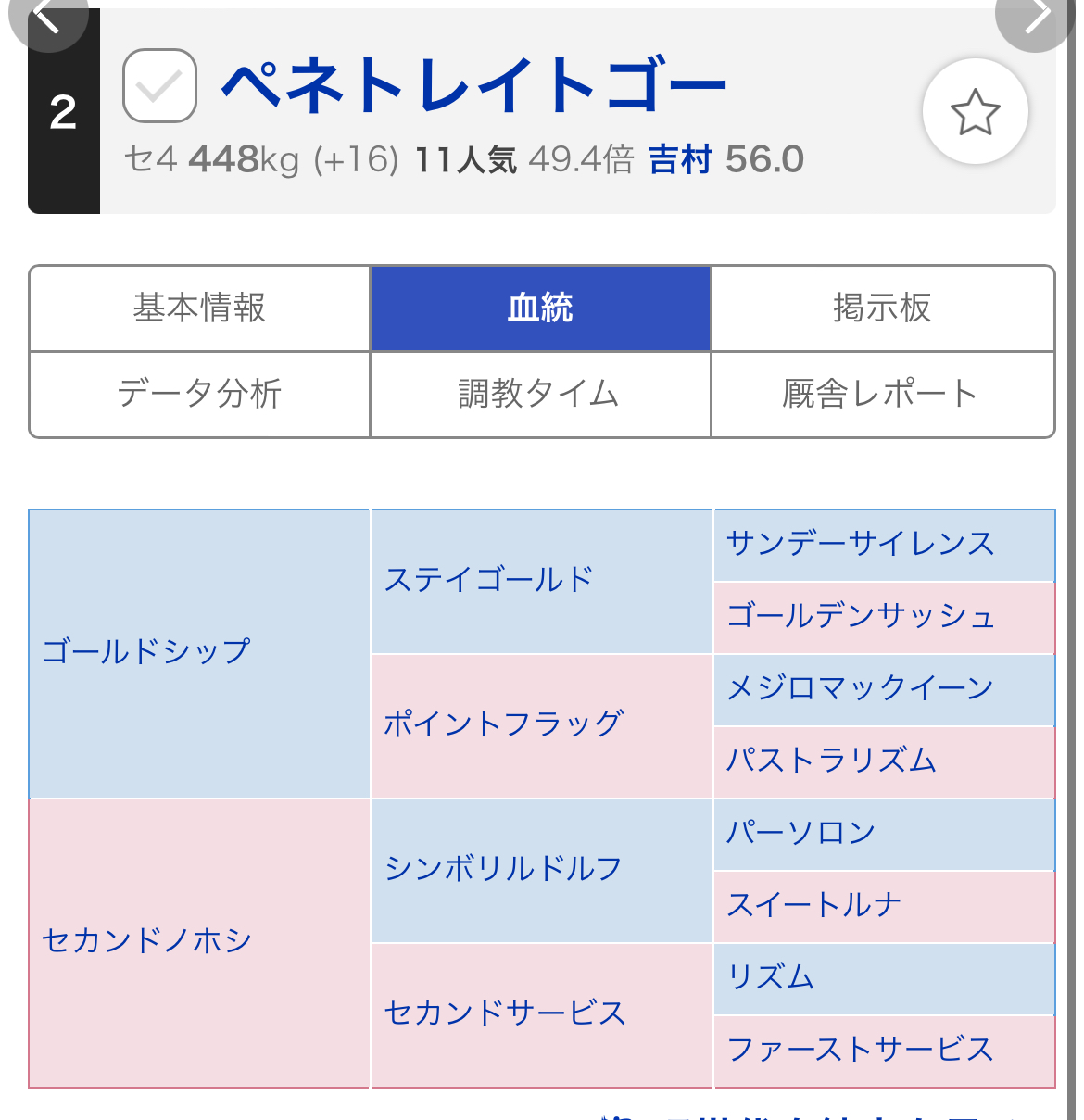This screenshot has height=1120, width=1084.
Task: Select the 血統 tab
Action: pyautogui.click(x=540, y=308)
